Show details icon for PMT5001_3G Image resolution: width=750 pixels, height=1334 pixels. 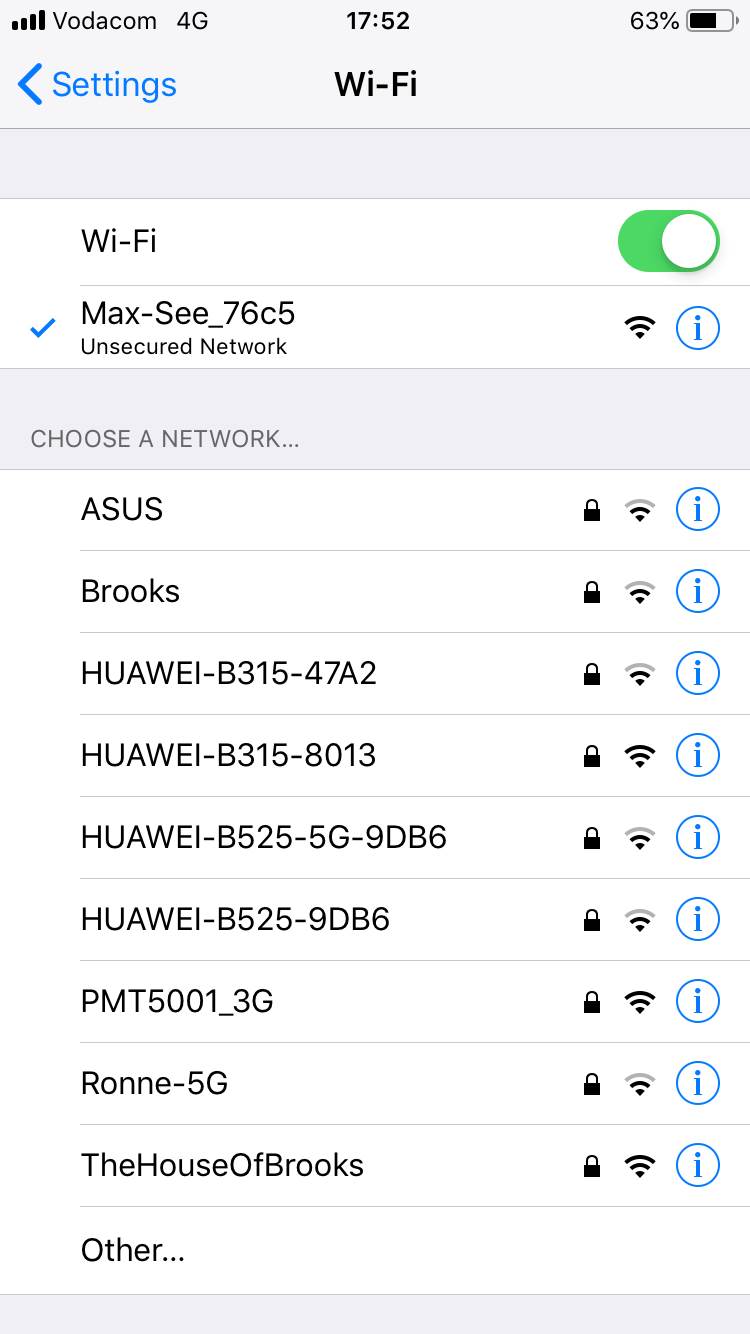click(697, 1002)
